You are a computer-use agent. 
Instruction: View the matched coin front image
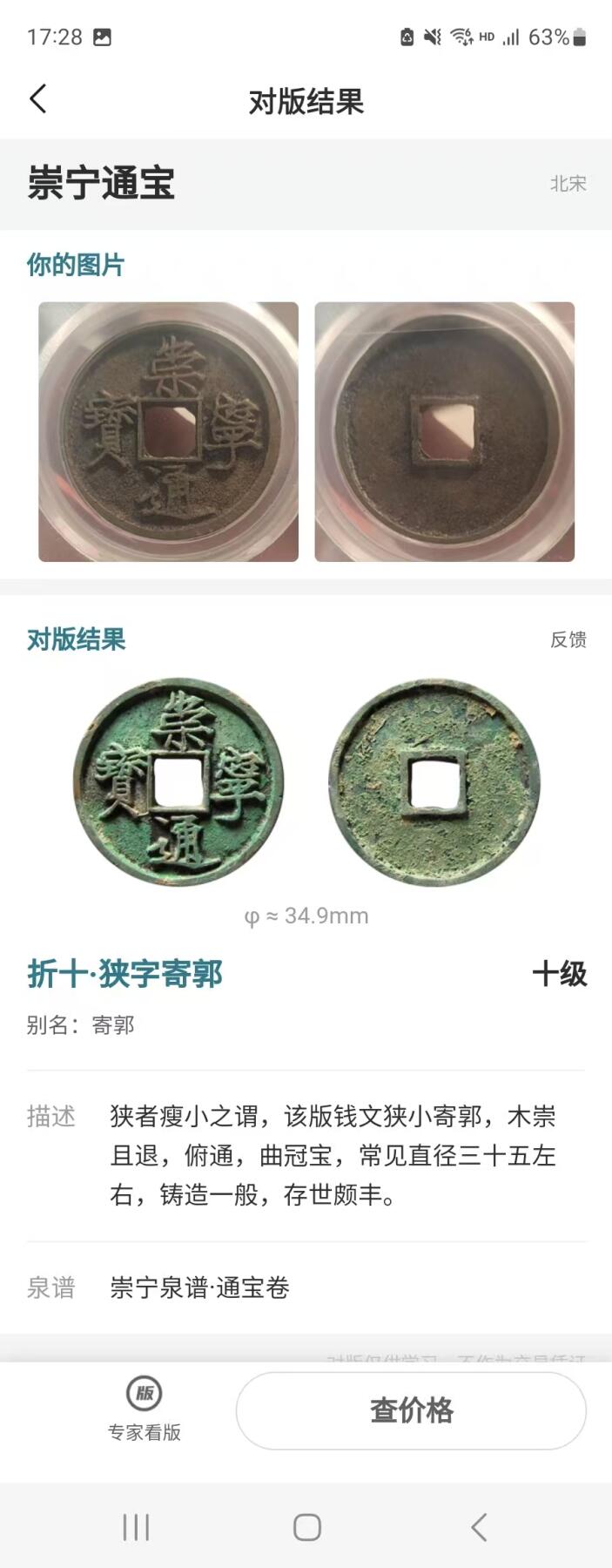coord(178,783)
